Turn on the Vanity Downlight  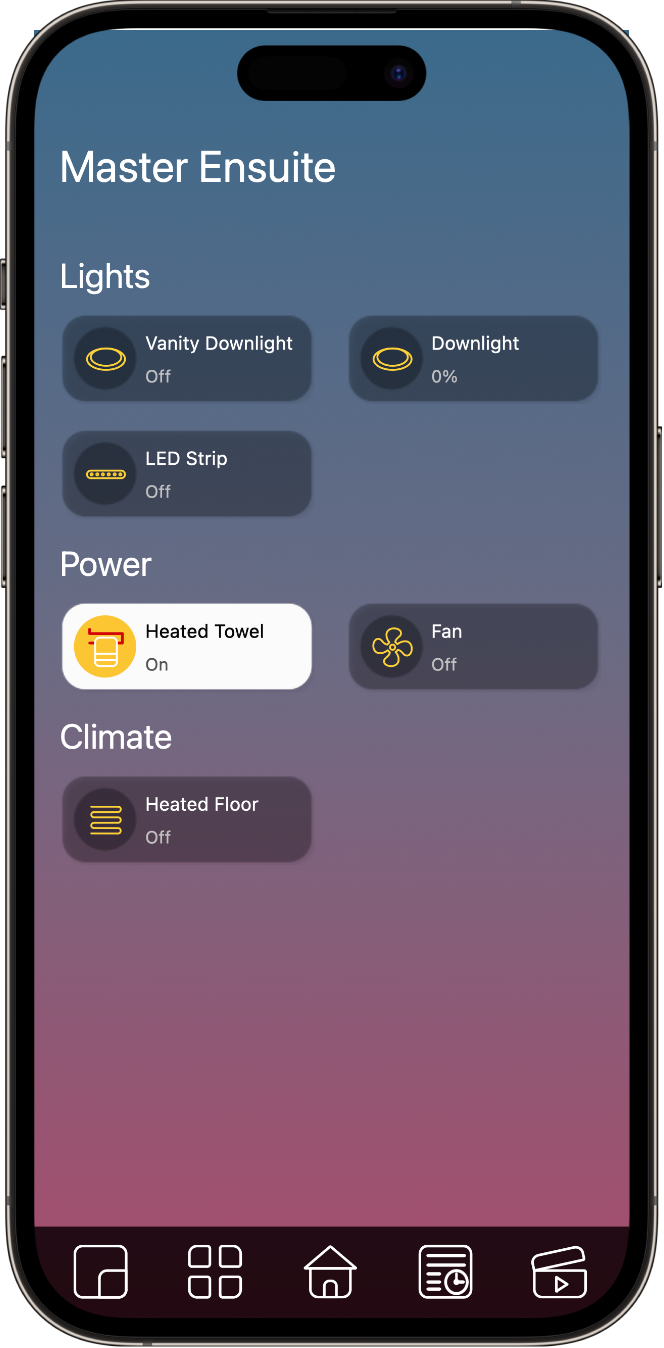(x=187, y=359)
